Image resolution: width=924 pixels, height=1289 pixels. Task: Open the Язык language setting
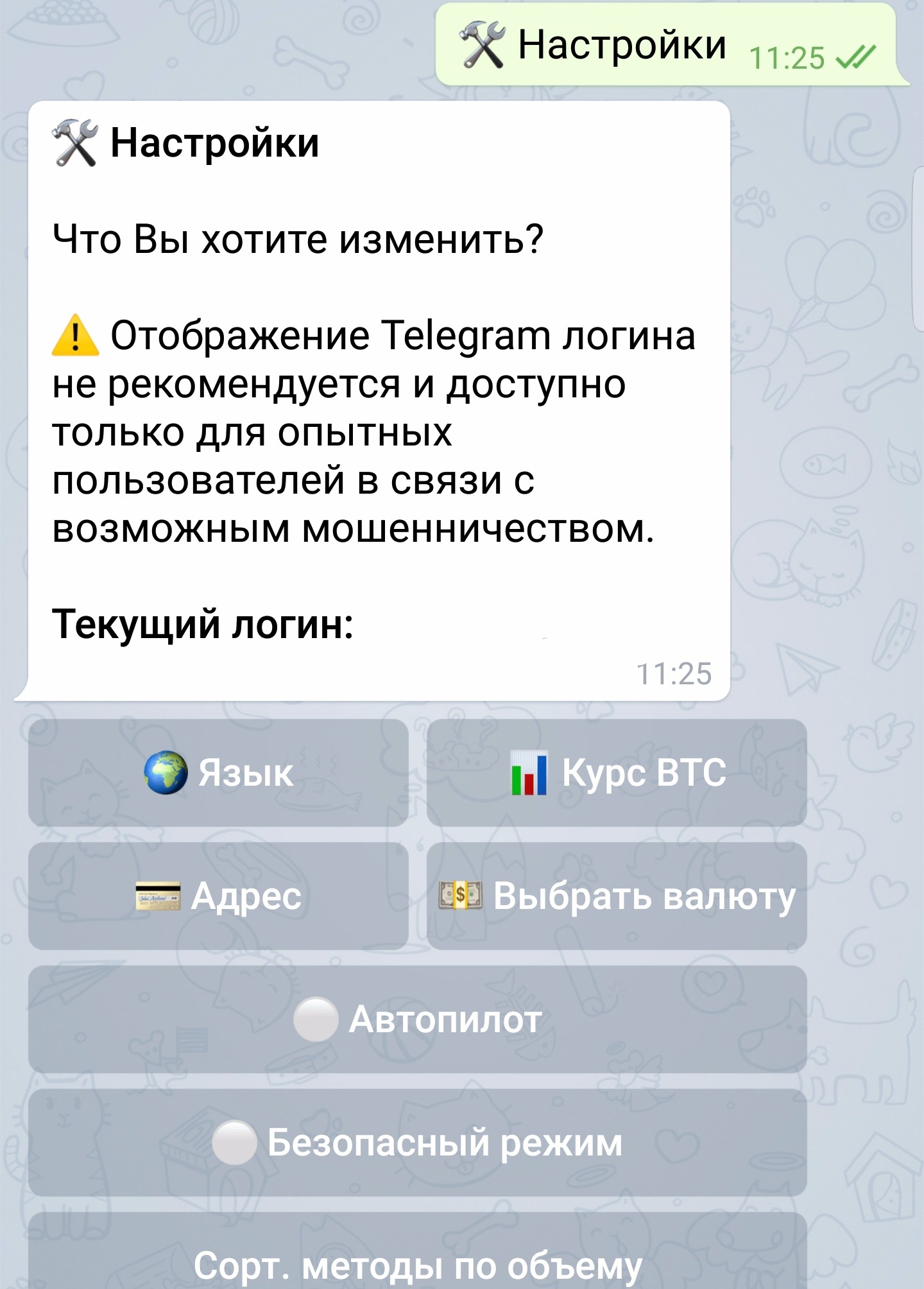coord(218,772)
